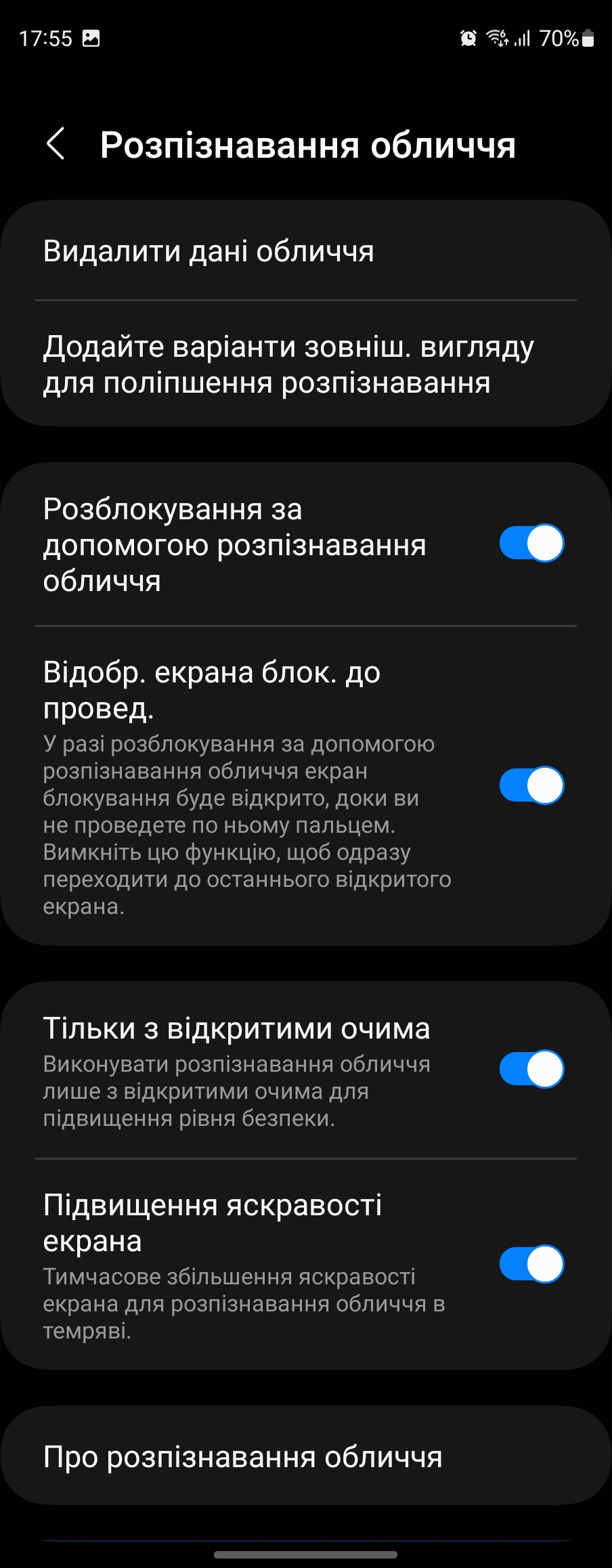Screen dimensions: 612x1568
Task: Switch off Підвищення яскравості екрана
Action: point(531,1264)
